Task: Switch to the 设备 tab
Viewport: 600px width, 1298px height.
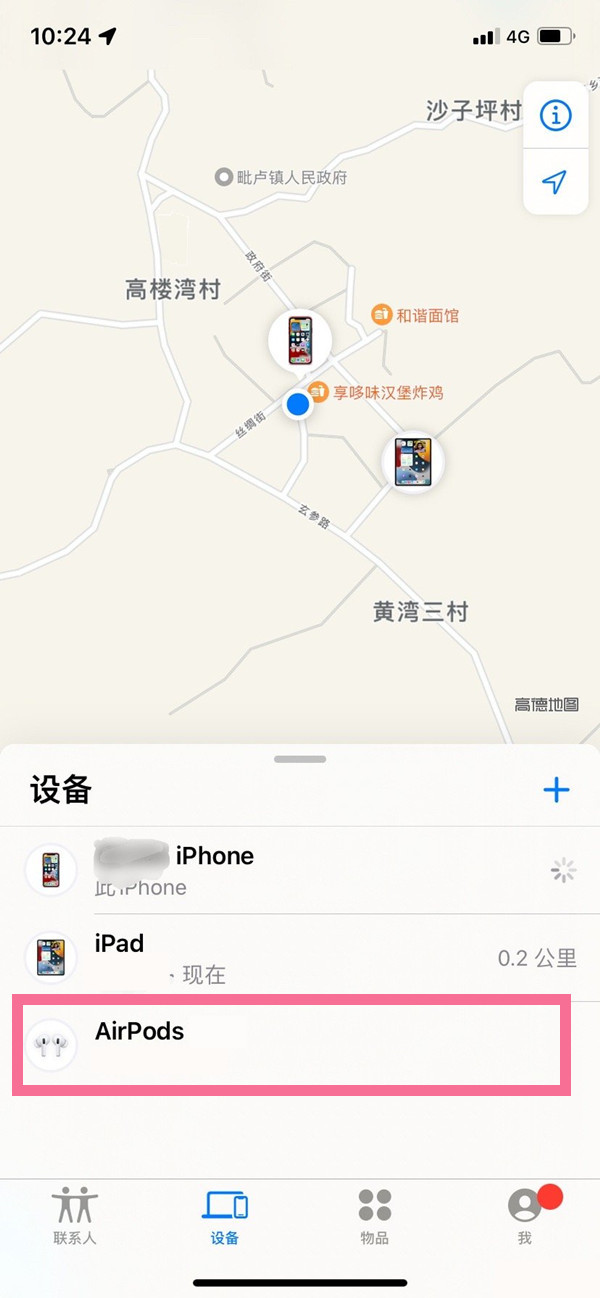Action: point(225,1215)
